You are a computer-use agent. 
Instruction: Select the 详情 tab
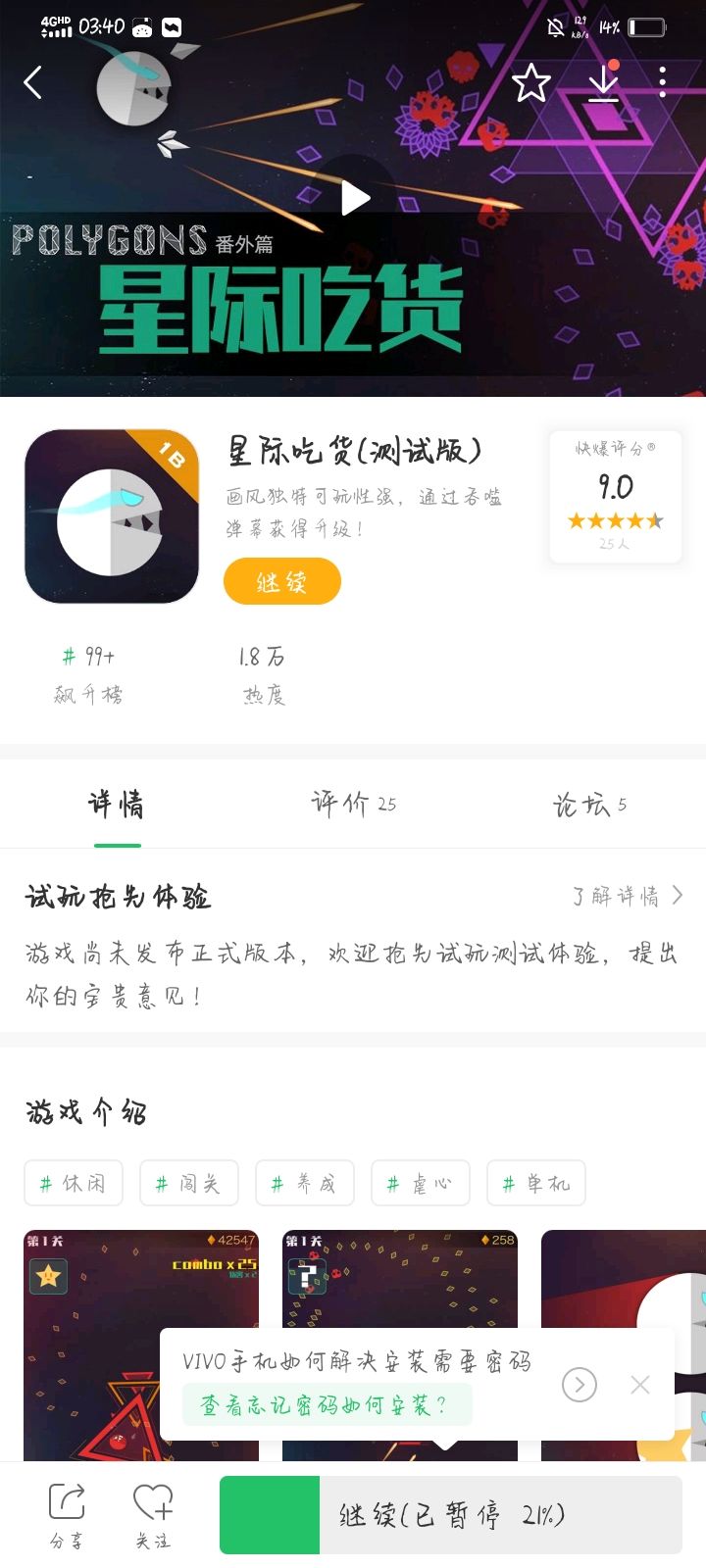click(117, 805)
